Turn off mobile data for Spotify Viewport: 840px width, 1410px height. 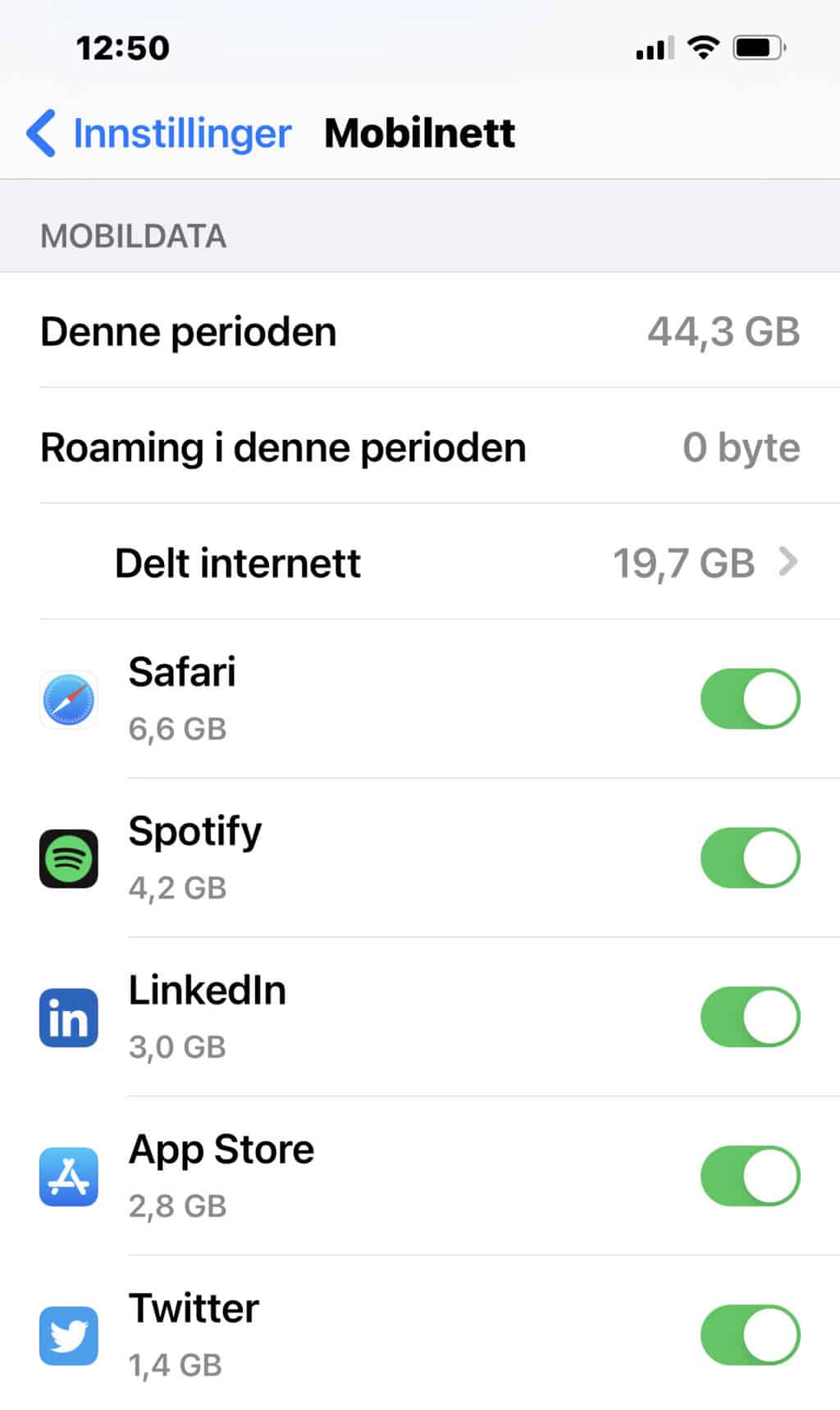tap(750, 858)
